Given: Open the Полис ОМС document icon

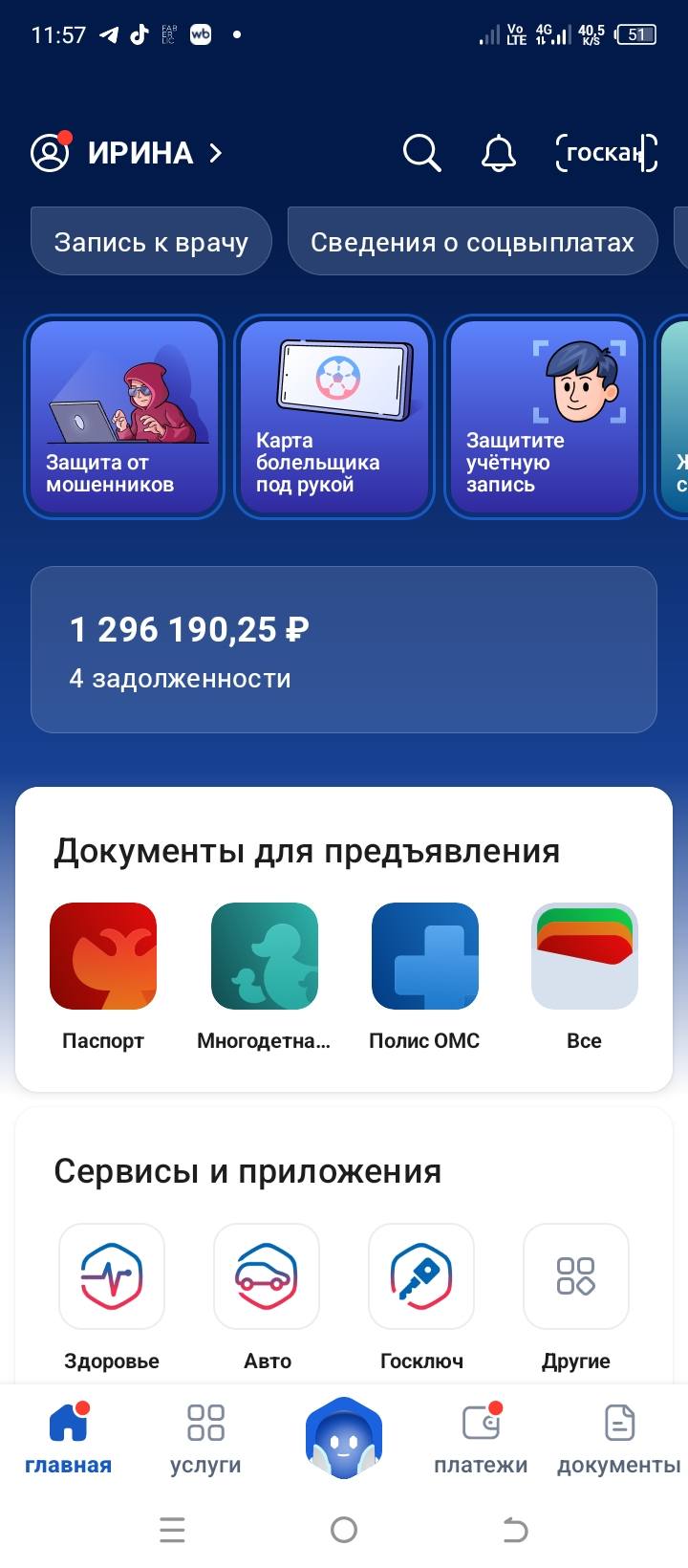Looking at the screenshot, I should click(424, 956).
